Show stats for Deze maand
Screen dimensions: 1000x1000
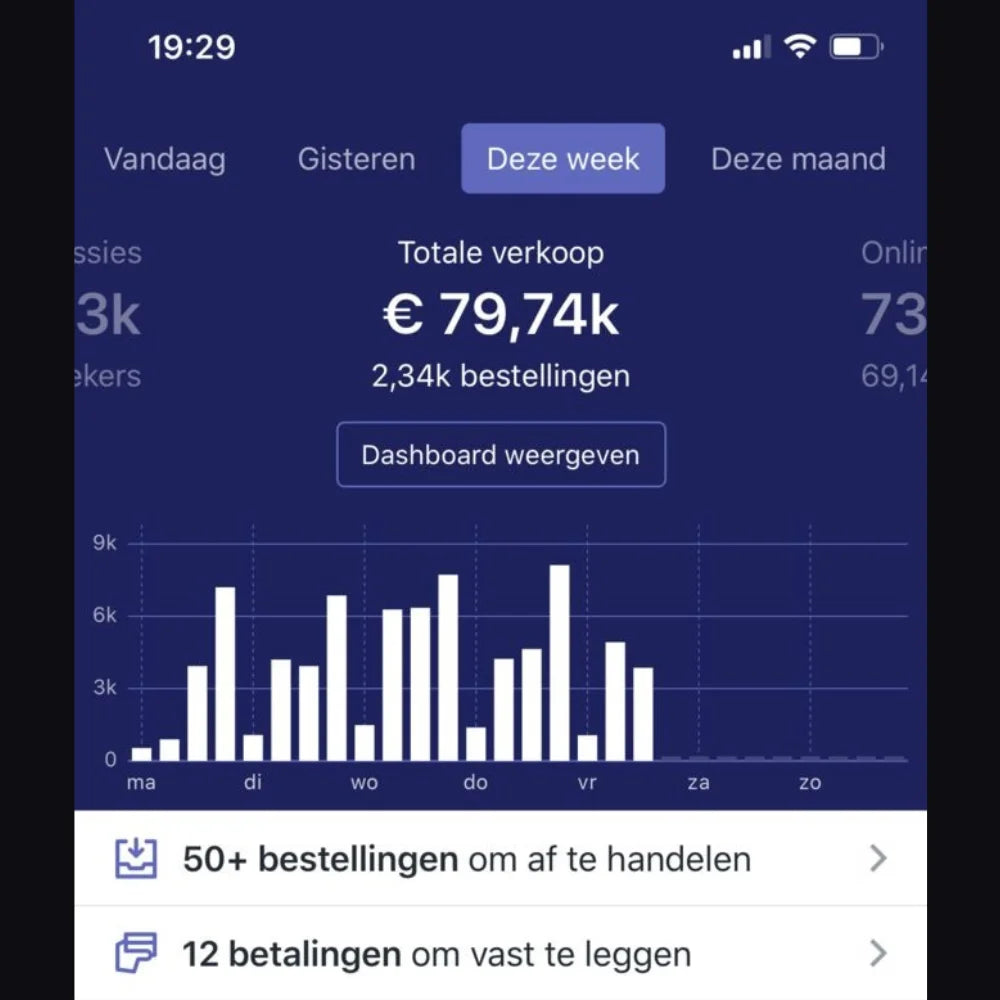[x=798, y=159]
